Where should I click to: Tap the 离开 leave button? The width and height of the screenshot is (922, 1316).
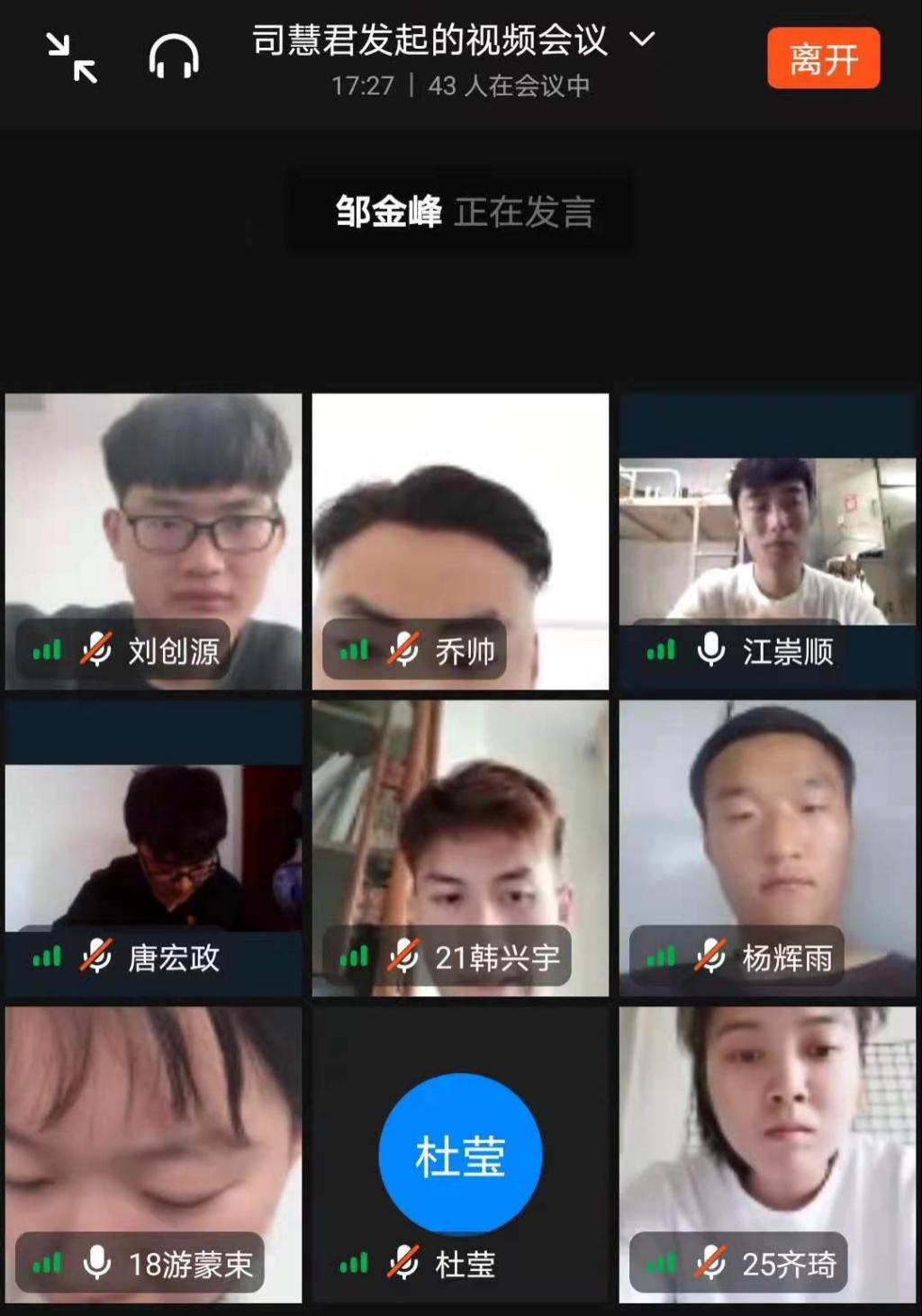coord(823,59)
